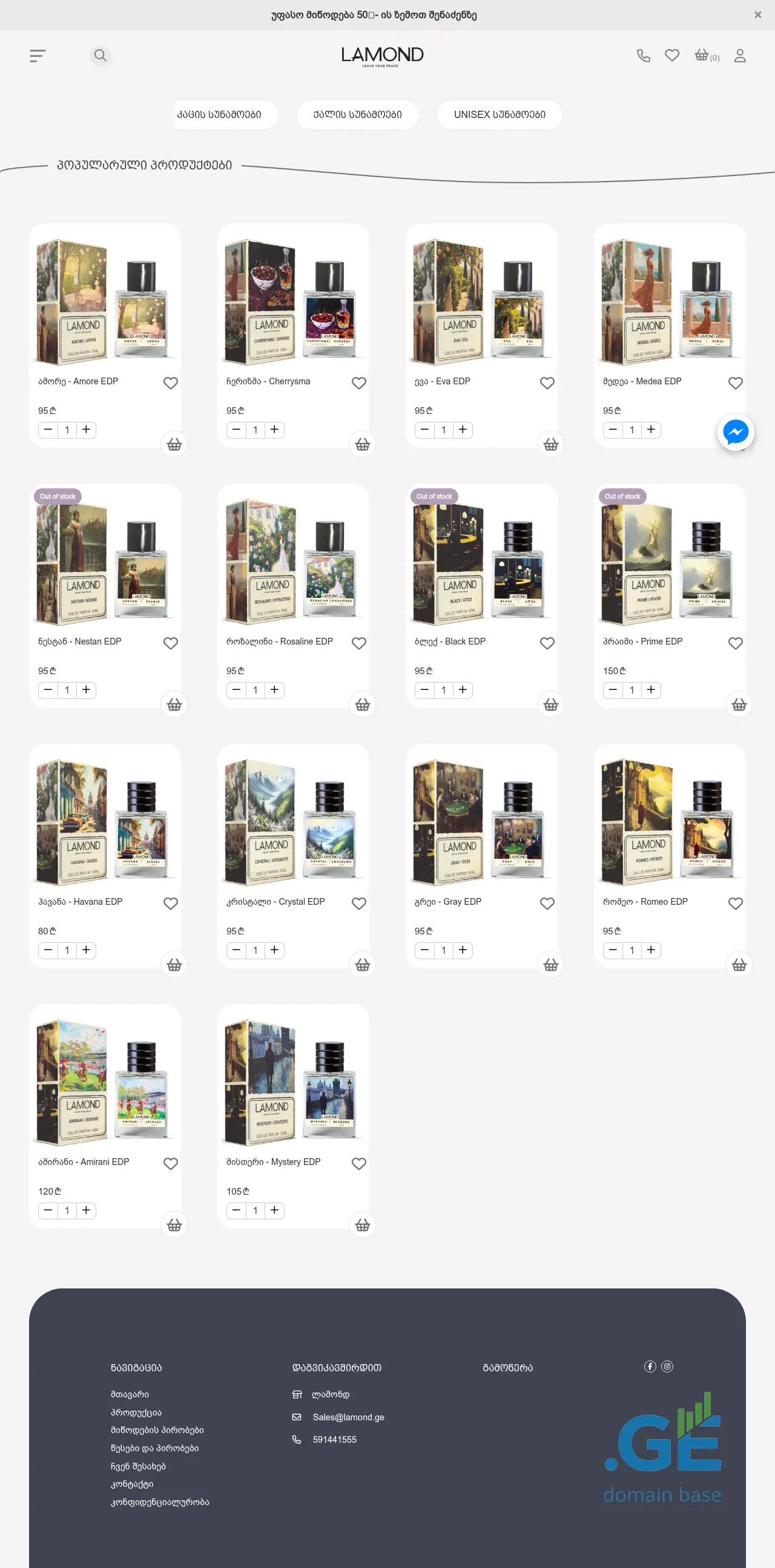Image resolution: width=775 pixels, height=1568 pixels.
Task: Open the Facebook page icon
Action: point(650,1366)
